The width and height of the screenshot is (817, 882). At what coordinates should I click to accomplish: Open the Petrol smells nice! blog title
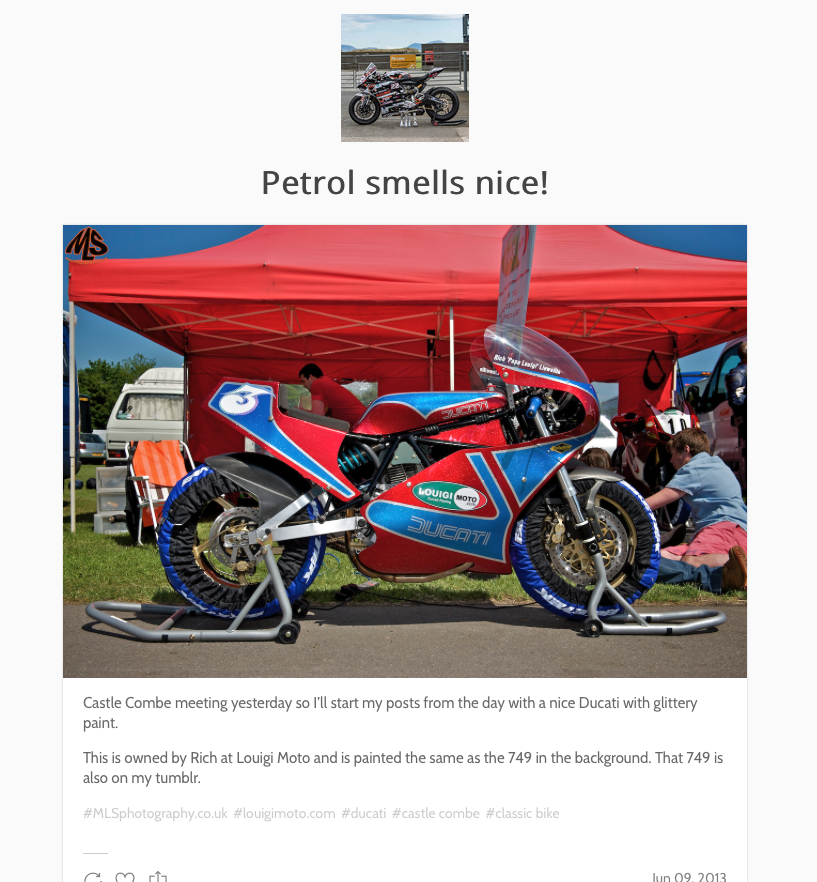click(x=404, y=183)
